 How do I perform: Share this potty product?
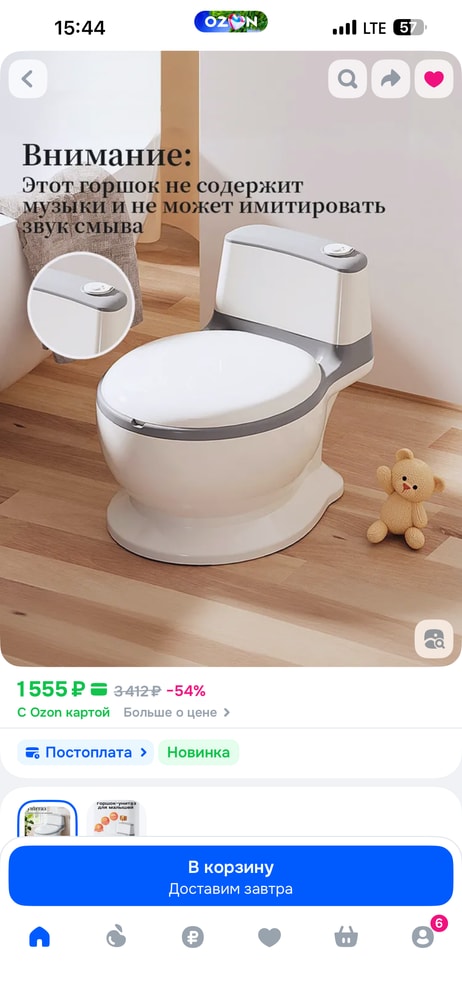tap(391, 79)
